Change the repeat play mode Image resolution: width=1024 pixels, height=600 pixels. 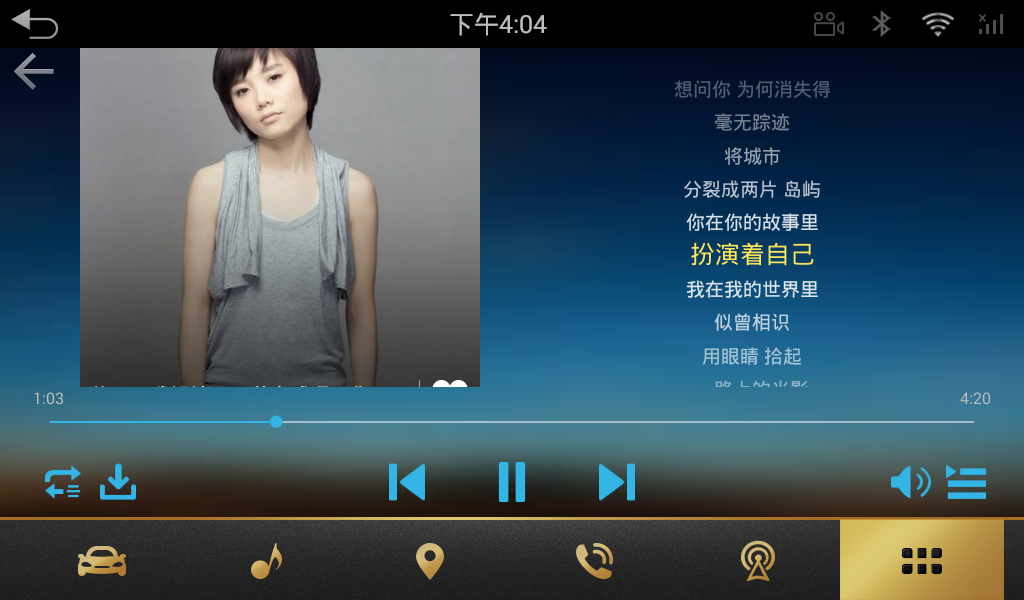[x=62, y=483]
